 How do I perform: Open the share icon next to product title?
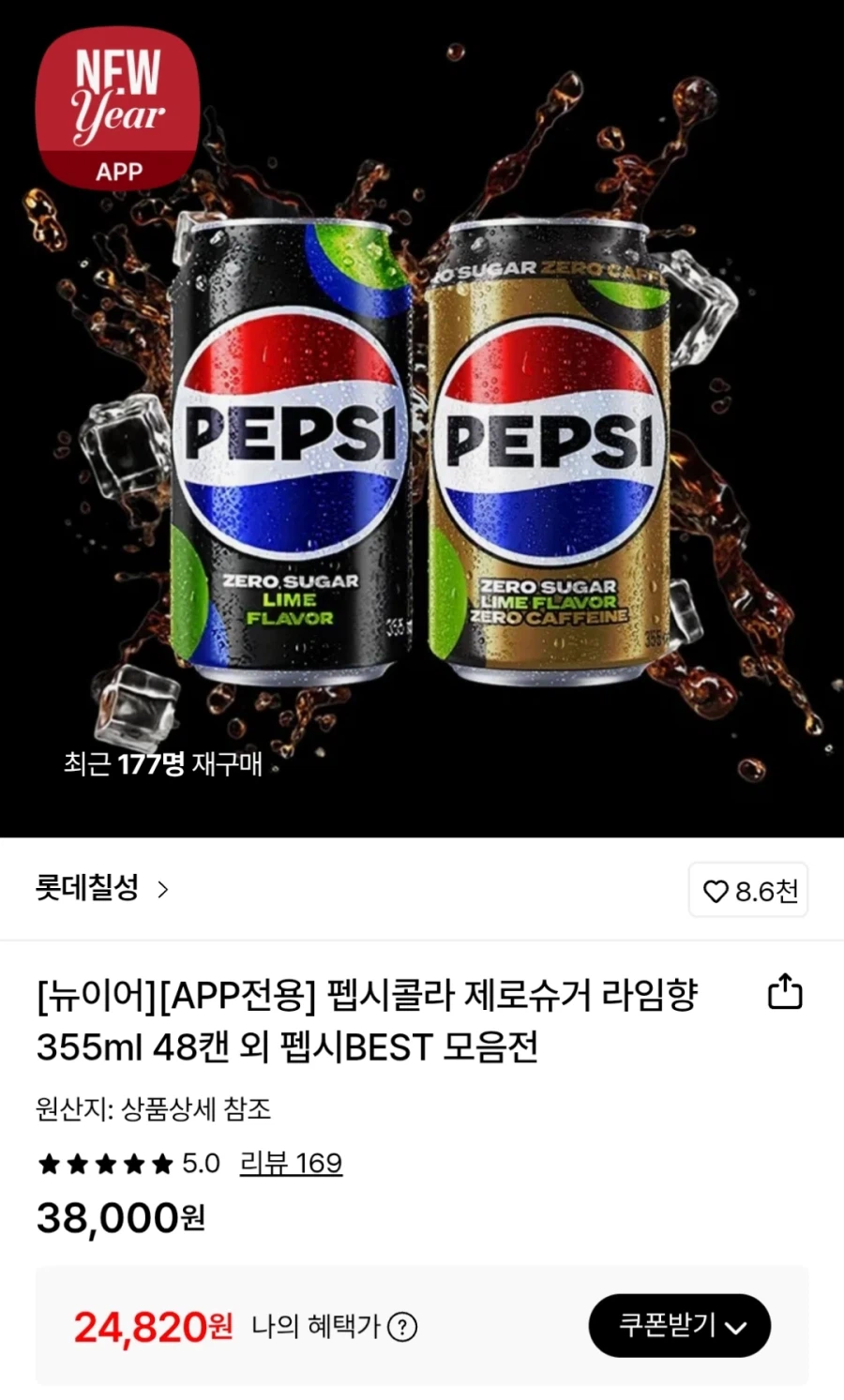784,991
